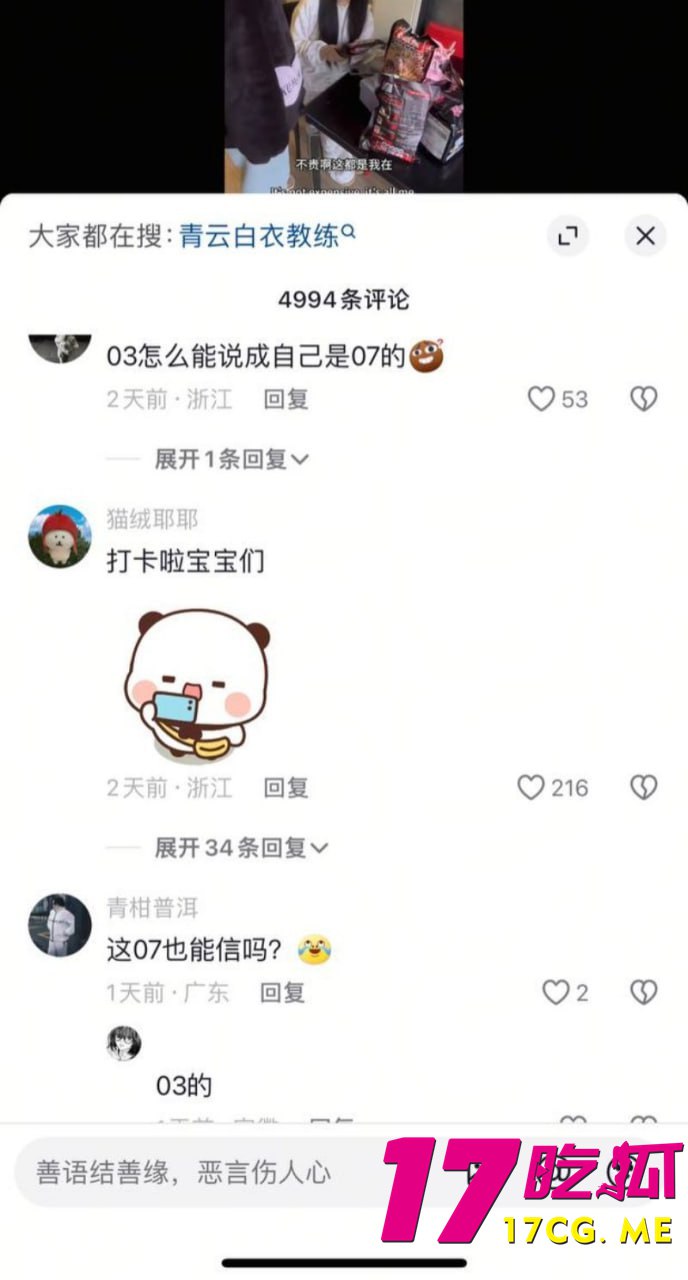Open 猫绒耶耶's profile avatar
This screenshot has width=688, height=1280.
tap(59, 536)
